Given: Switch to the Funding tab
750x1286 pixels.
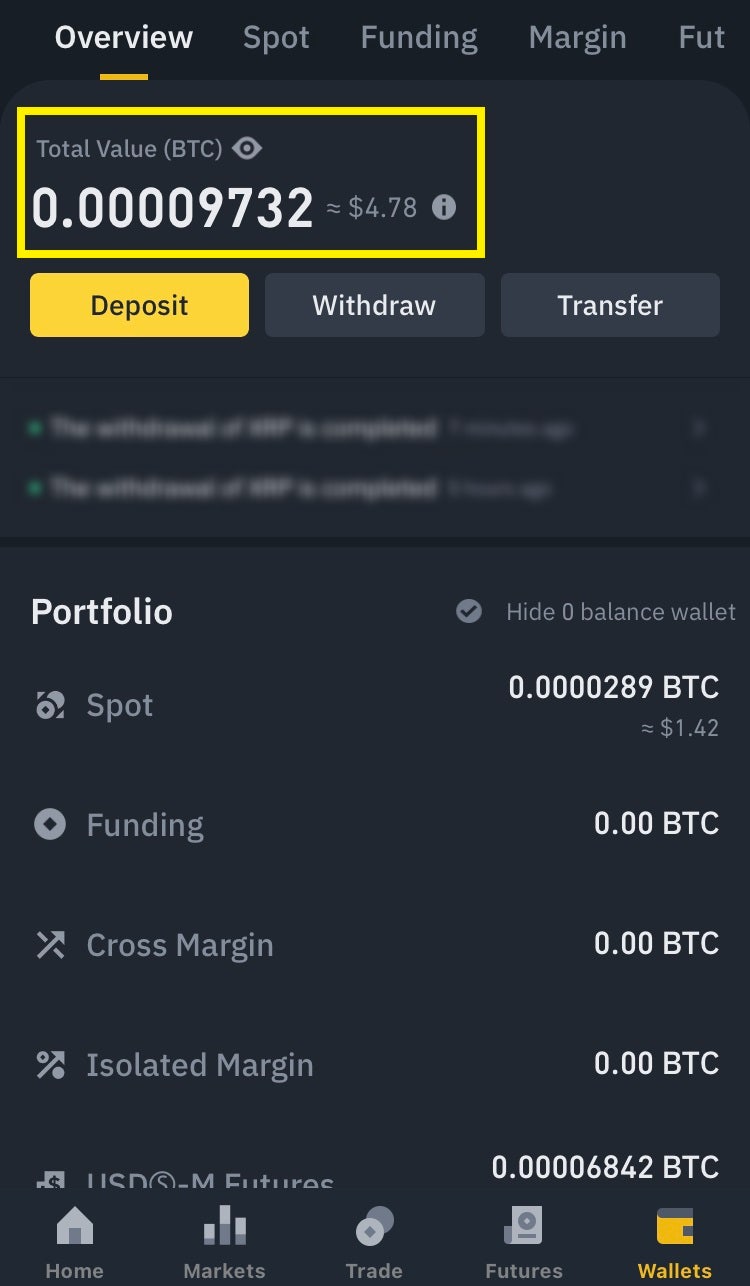Looking at the screenshot, I should (x=419, y=38).
